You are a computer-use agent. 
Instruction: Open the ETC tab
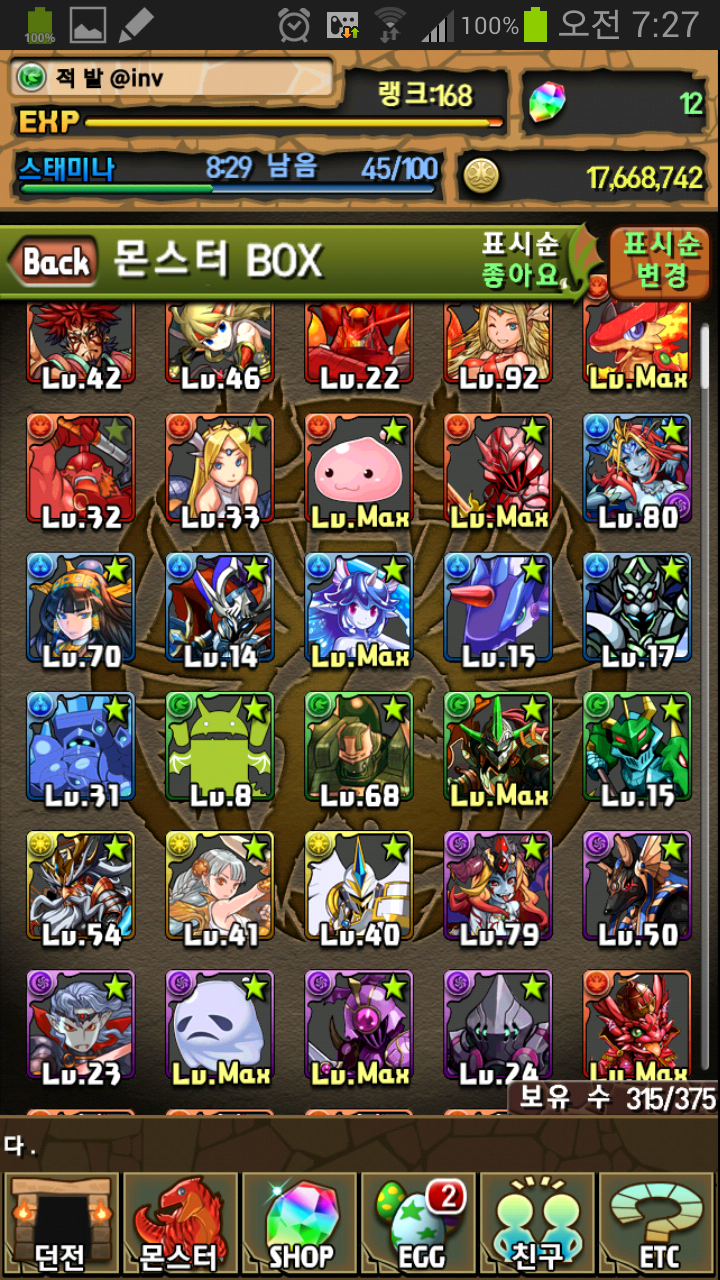coord(658,1225)
